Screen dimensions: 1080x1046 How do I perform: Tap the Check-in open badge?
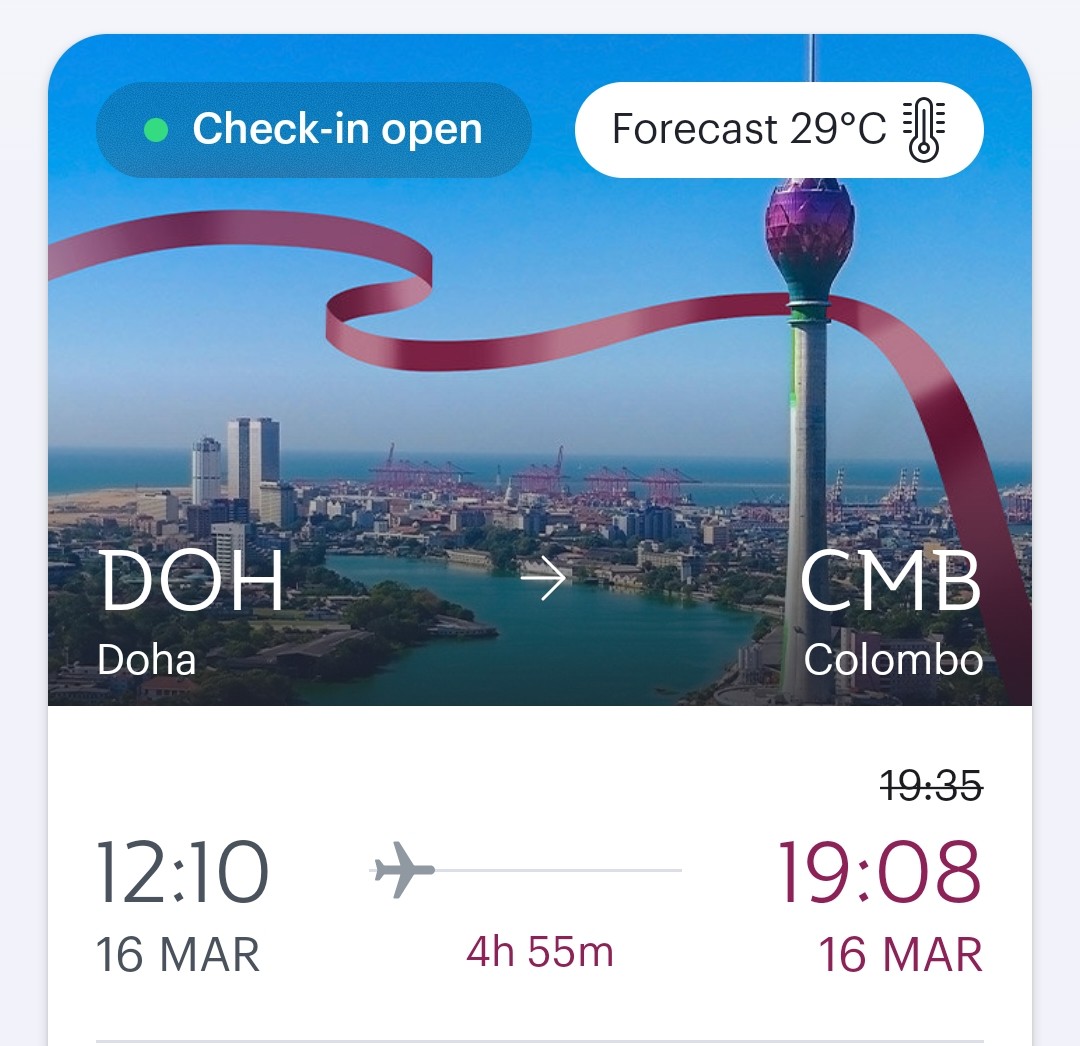313,130
